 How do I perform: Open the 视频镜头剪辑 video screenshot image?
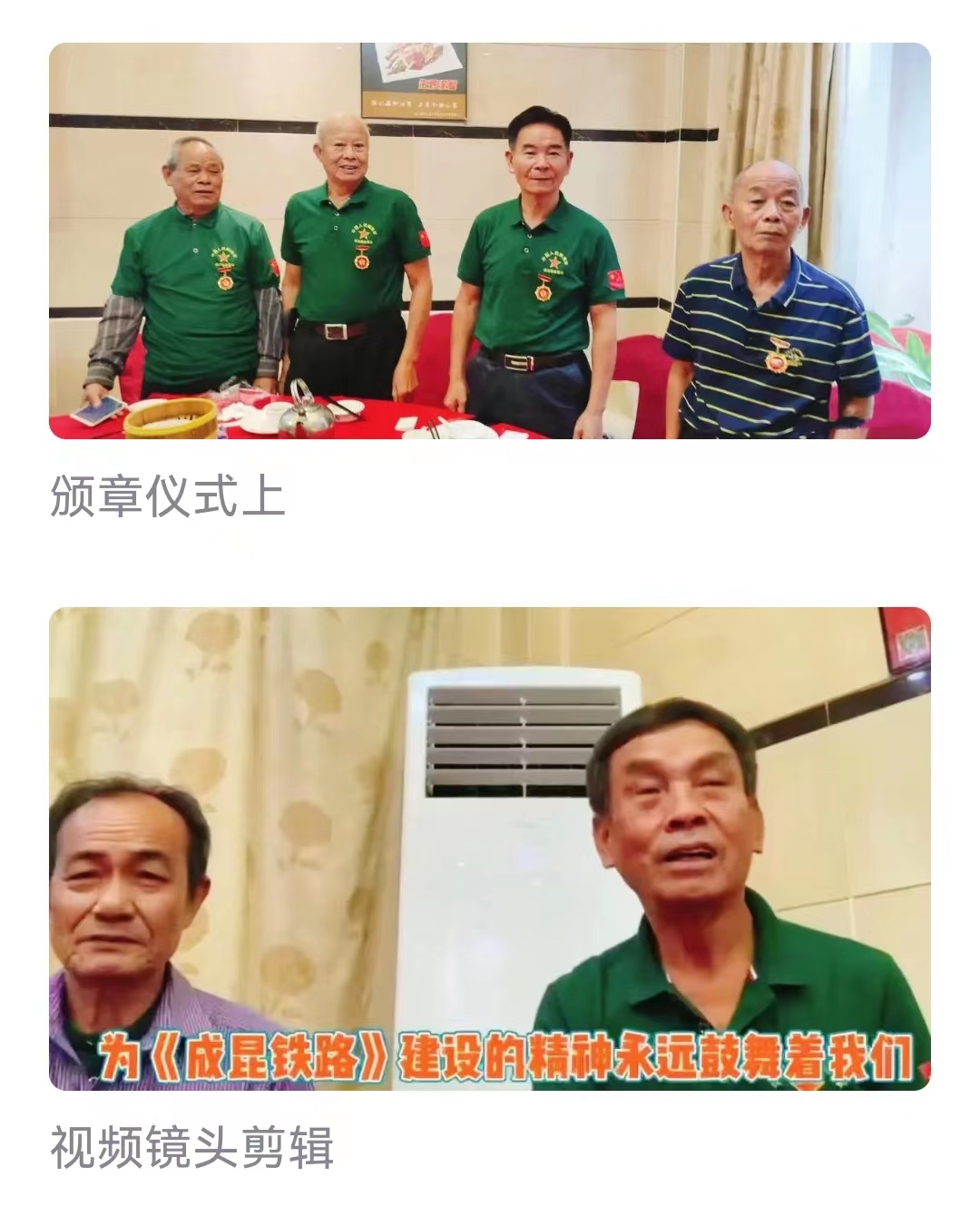pyautogui.click(x=490, y=848)
